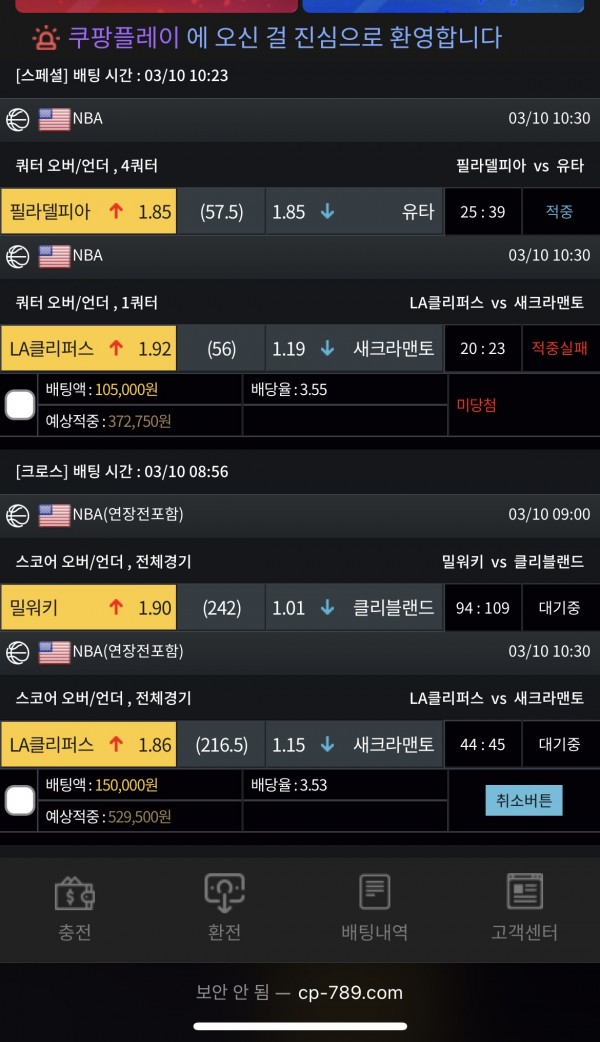Open the 환전 withdrawal tab
Viewport: 600px width, 1042px height.
(224, 908)
